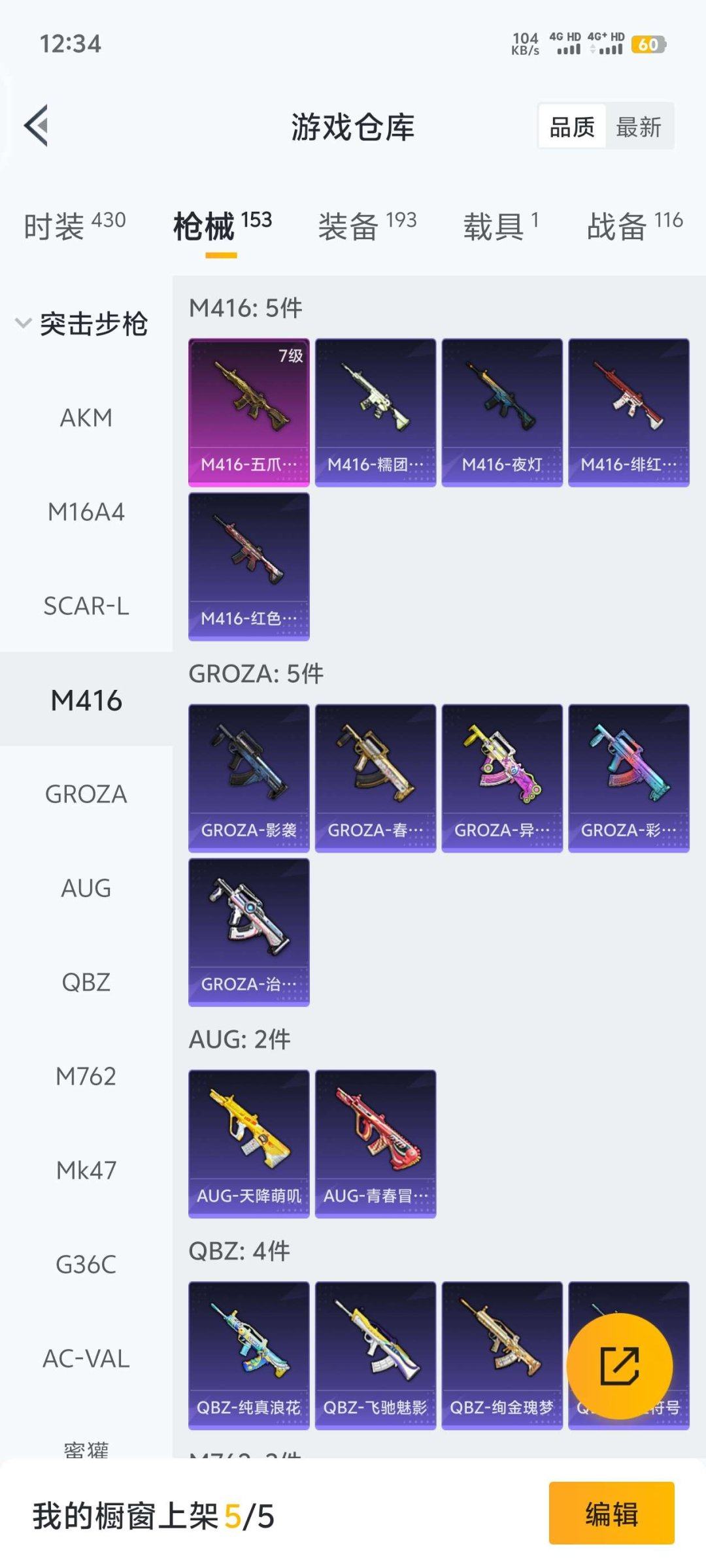Collapse the 突击步枪 category
This screenshot has width=706, height=1568.
(x=82, y=323)
